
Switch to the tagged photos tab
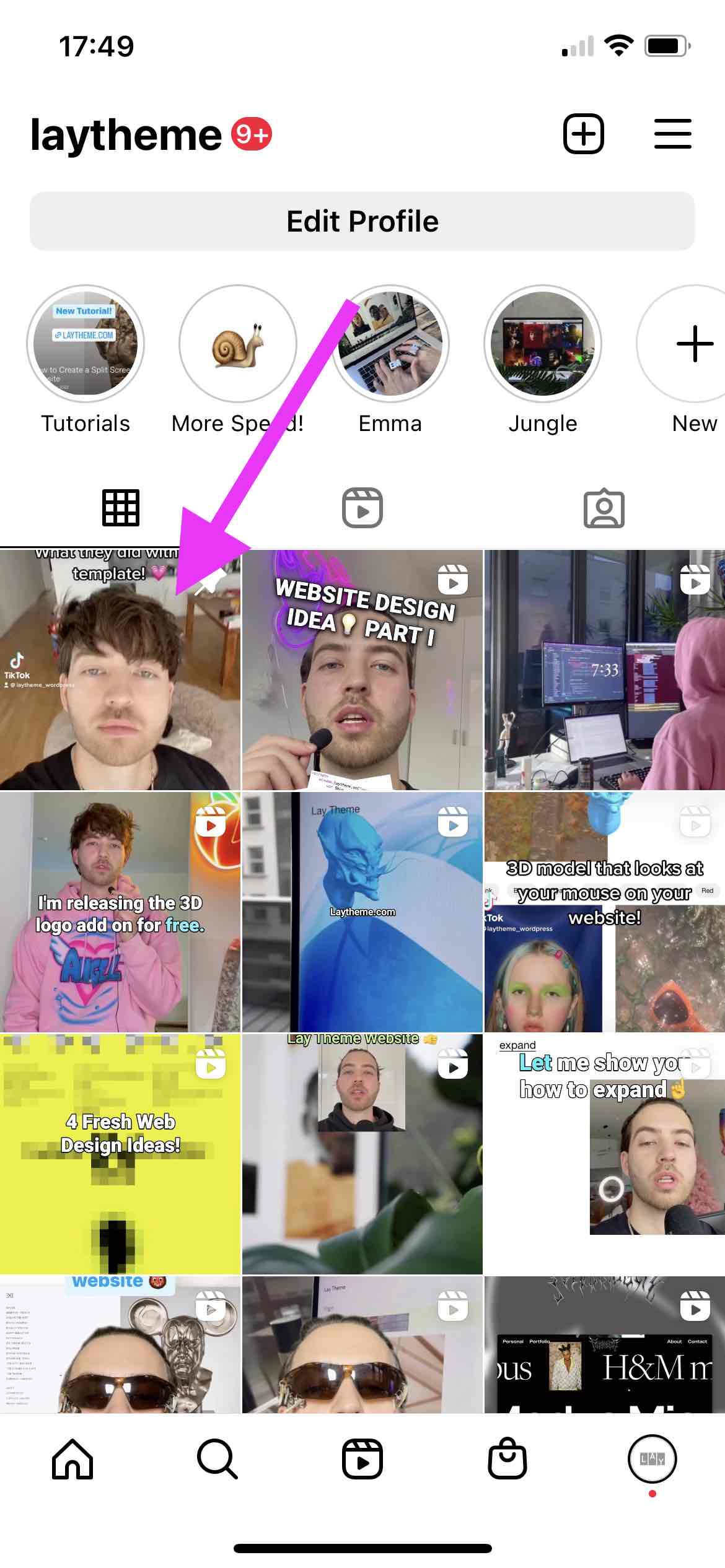(x=604, y=509)
